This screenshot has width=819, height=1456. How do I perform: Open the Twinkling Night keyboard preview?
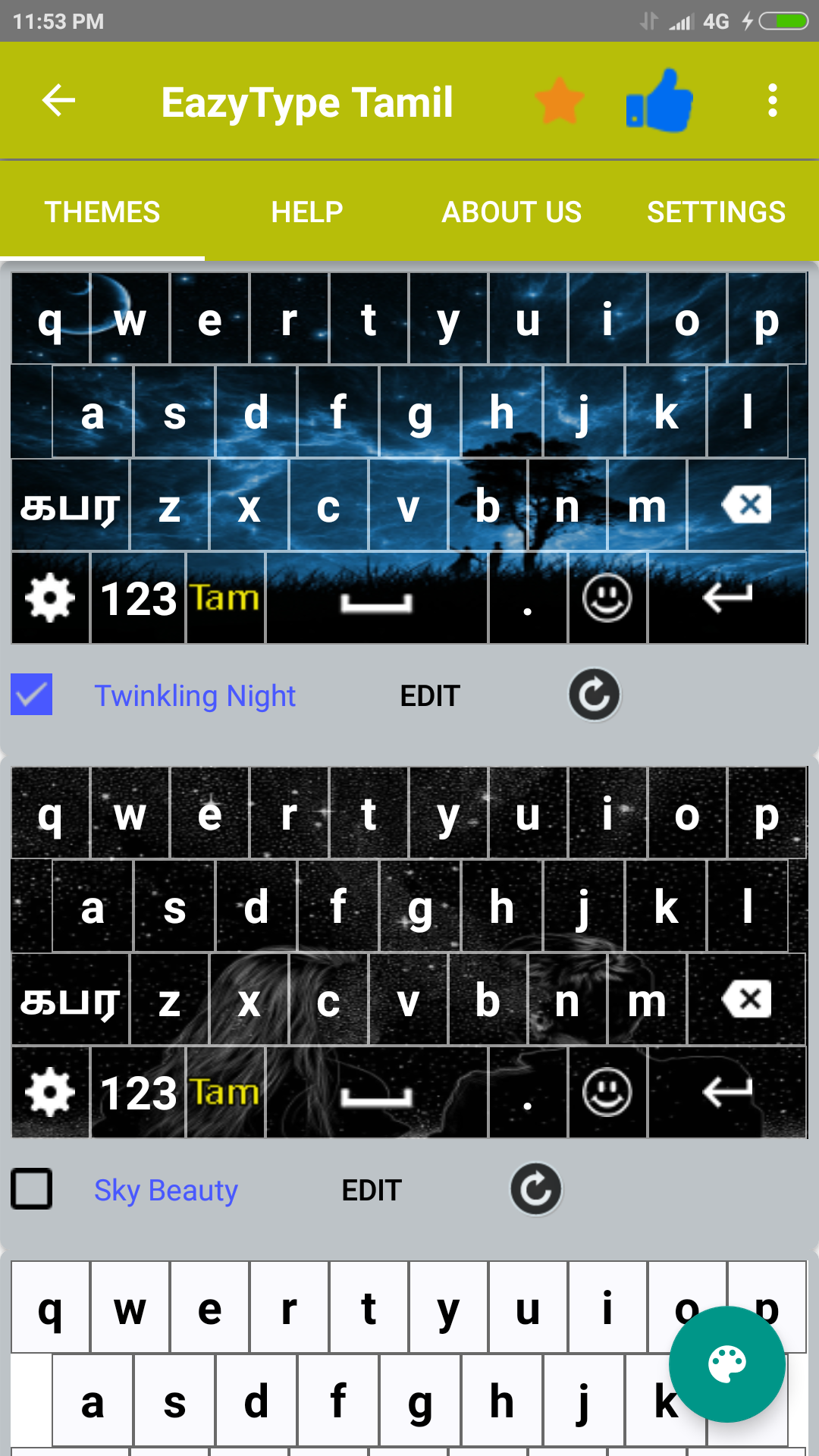click(409, 458)
